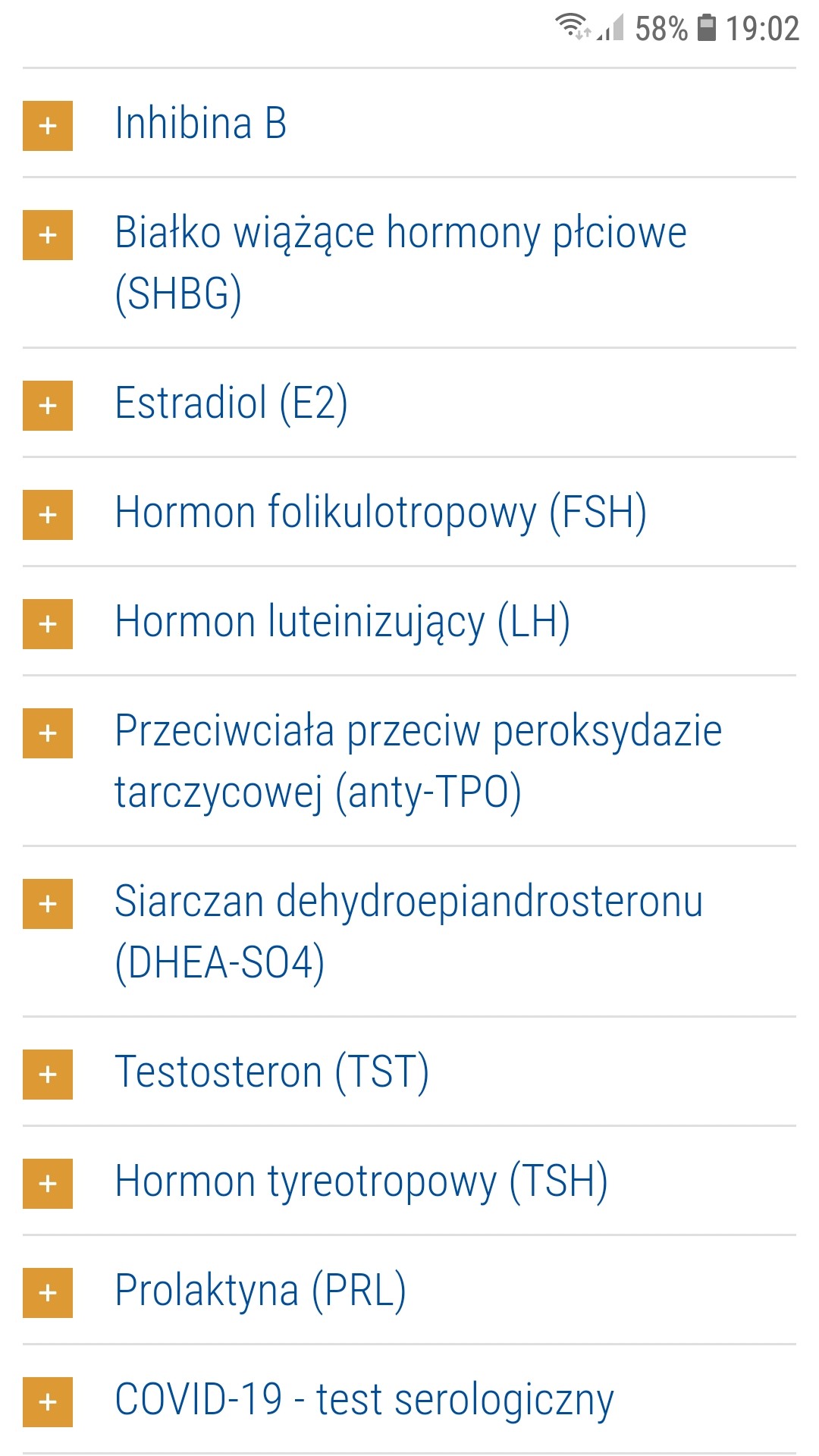819x1456 pixels.
Task: Open COVID-19 test serologiczny details
Action: 48,1402
